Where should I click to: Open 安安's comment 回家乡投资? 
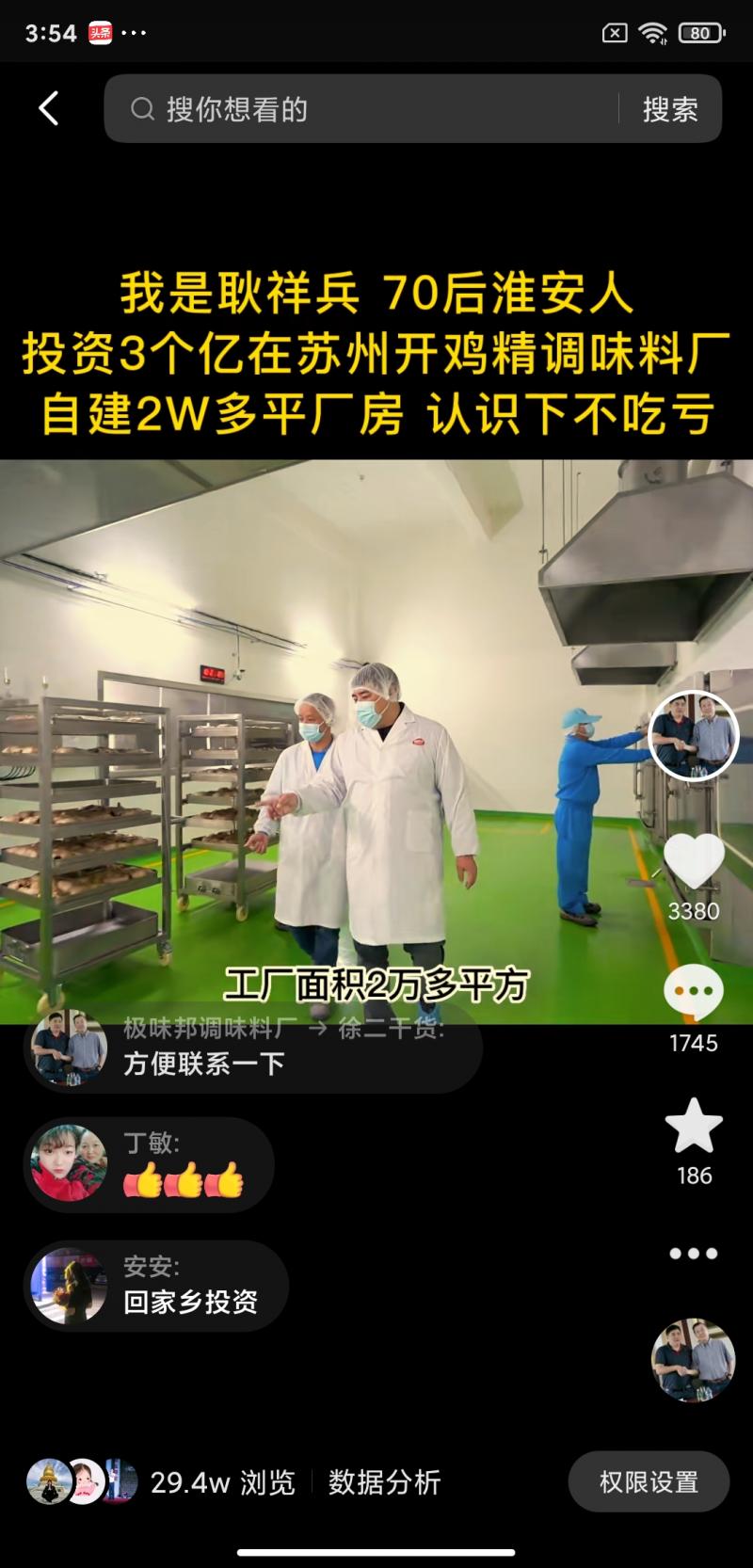(156, 1286)
